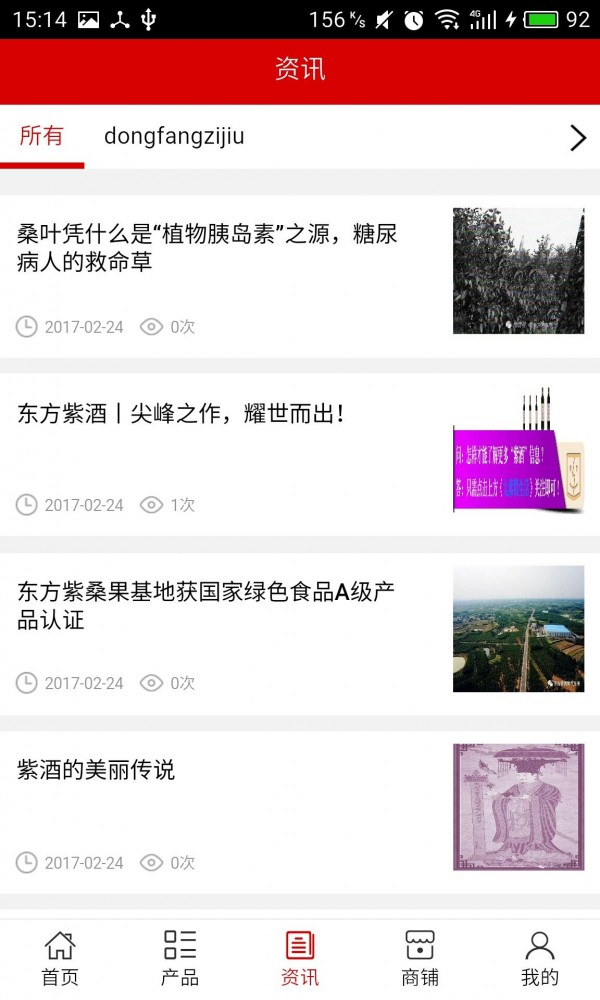Viewport: 600px width, 1000px height.
Task: Select the 所有 category tab
Action: [42, 137]
